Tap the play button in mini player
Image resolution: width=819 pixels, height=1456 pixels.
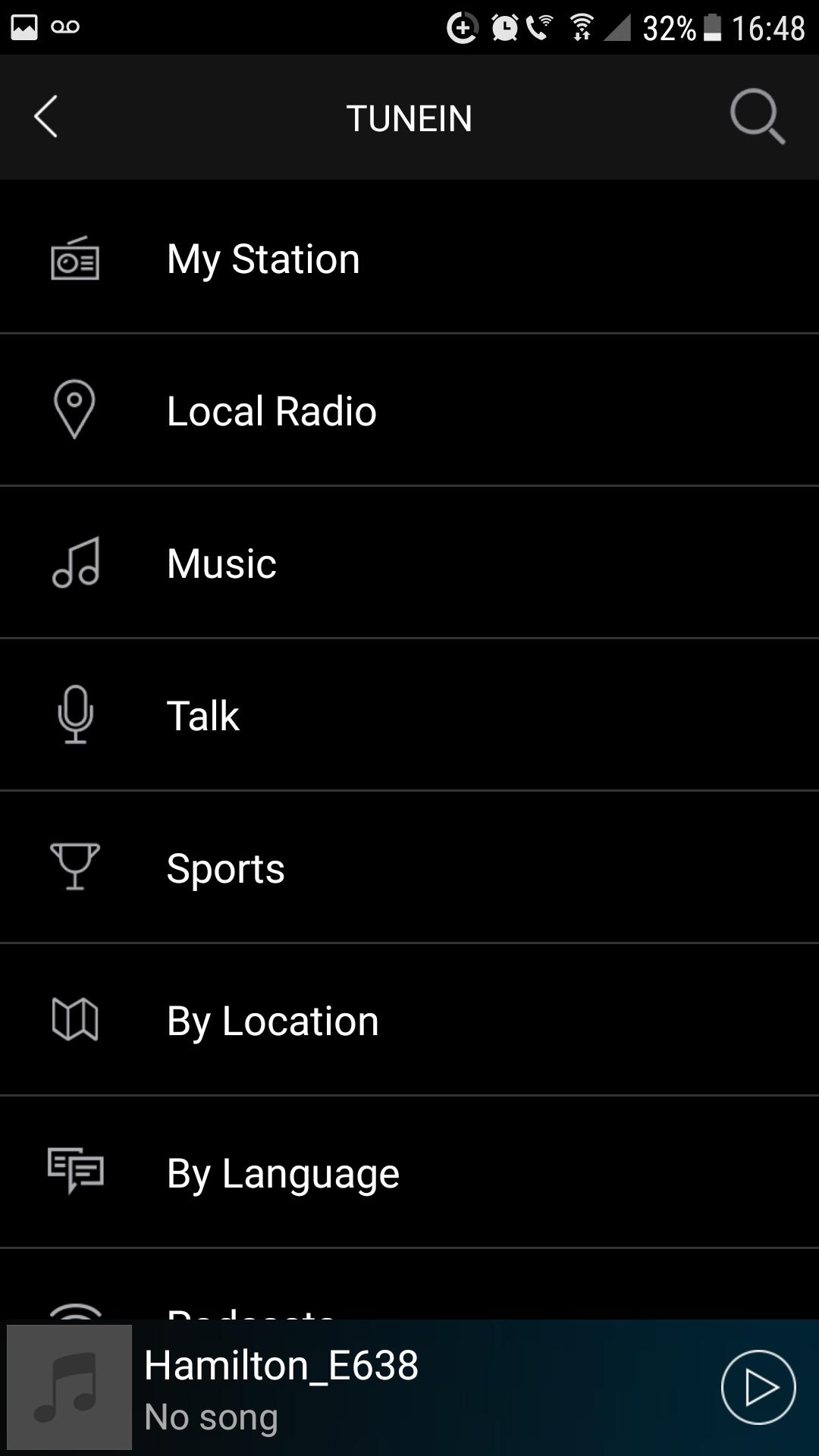click(x=758, y=1387)
